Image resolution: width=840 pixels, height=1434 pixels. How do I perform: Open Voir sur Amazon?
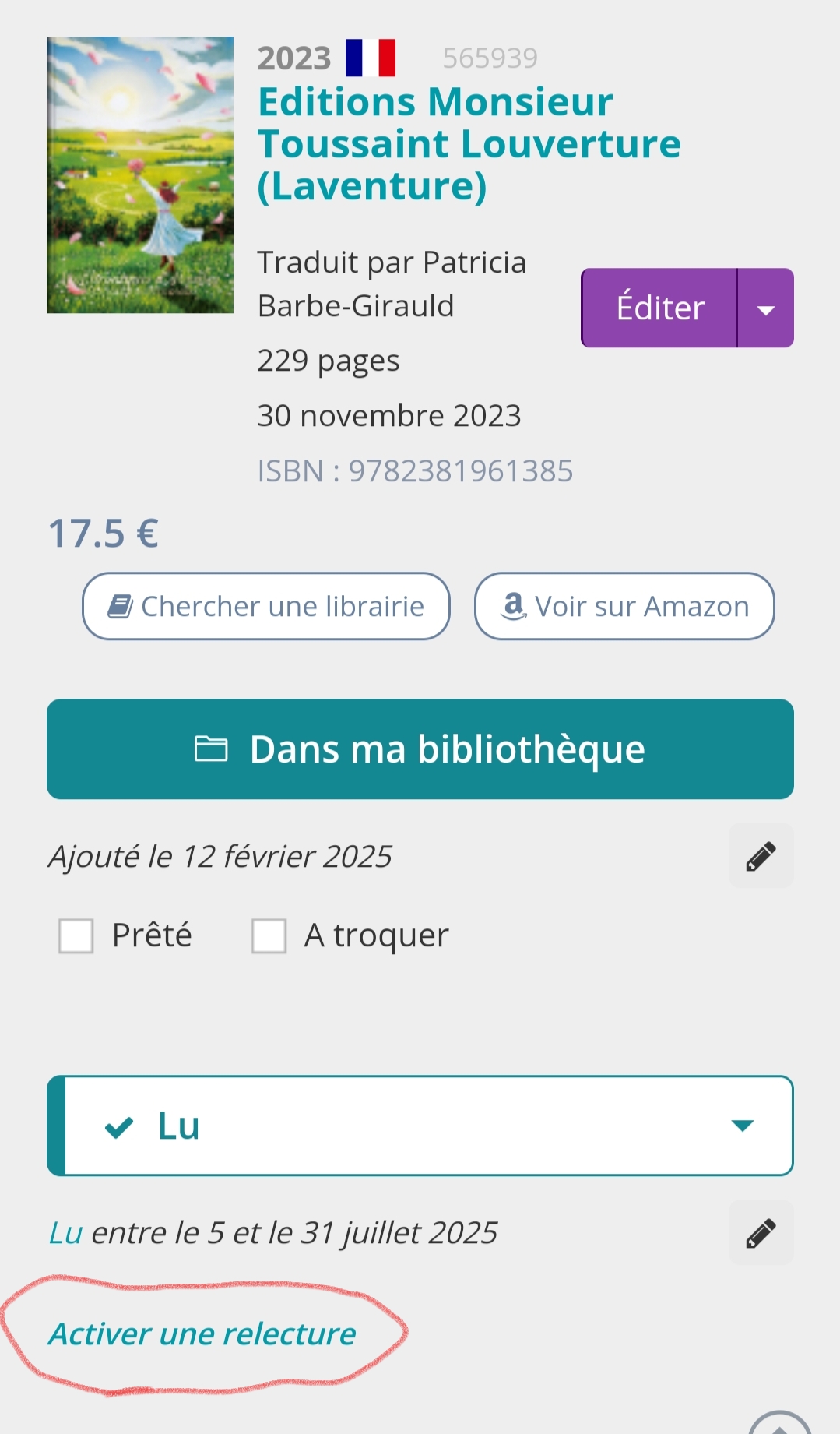[x=624, y=606]
